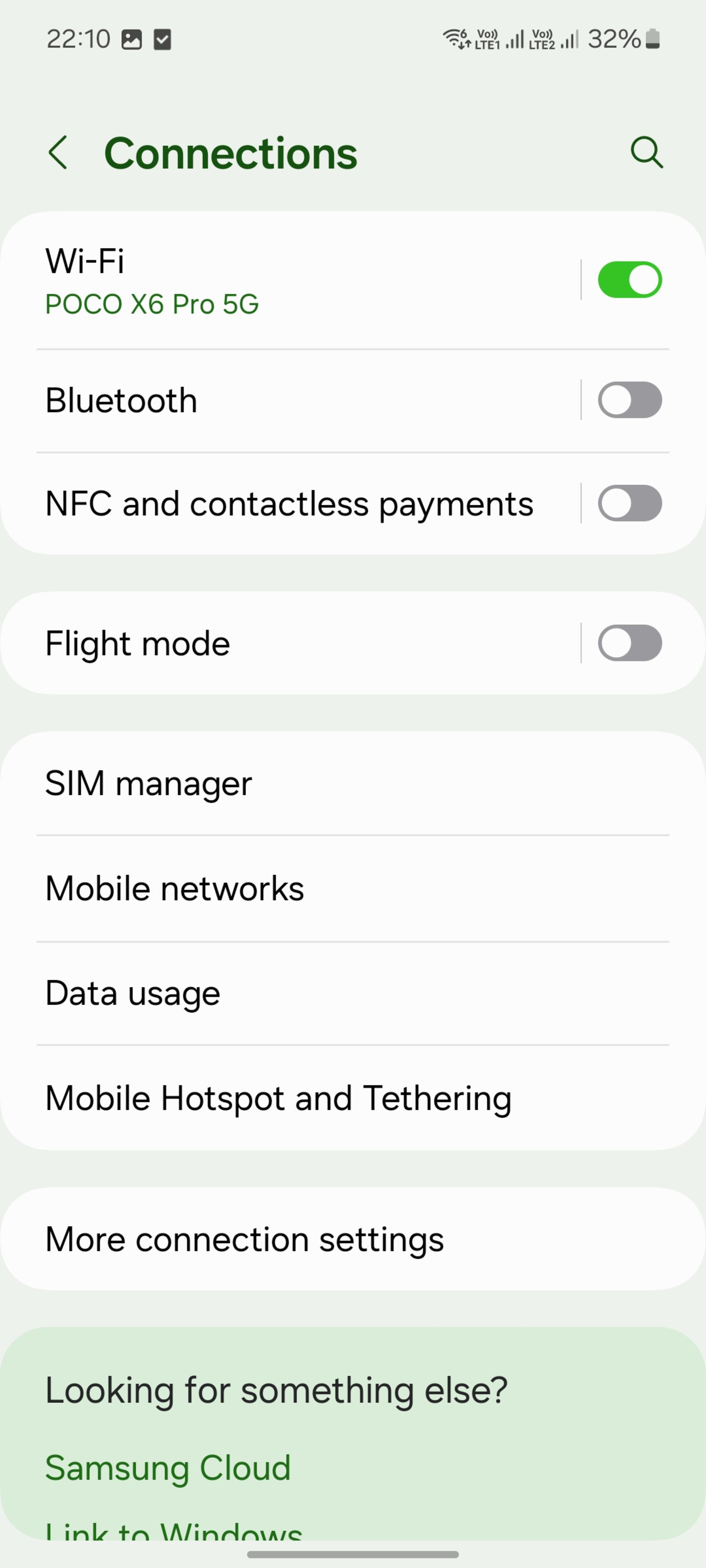
Task: Open Wi-Fi network settings
Action: coord(304,280)
